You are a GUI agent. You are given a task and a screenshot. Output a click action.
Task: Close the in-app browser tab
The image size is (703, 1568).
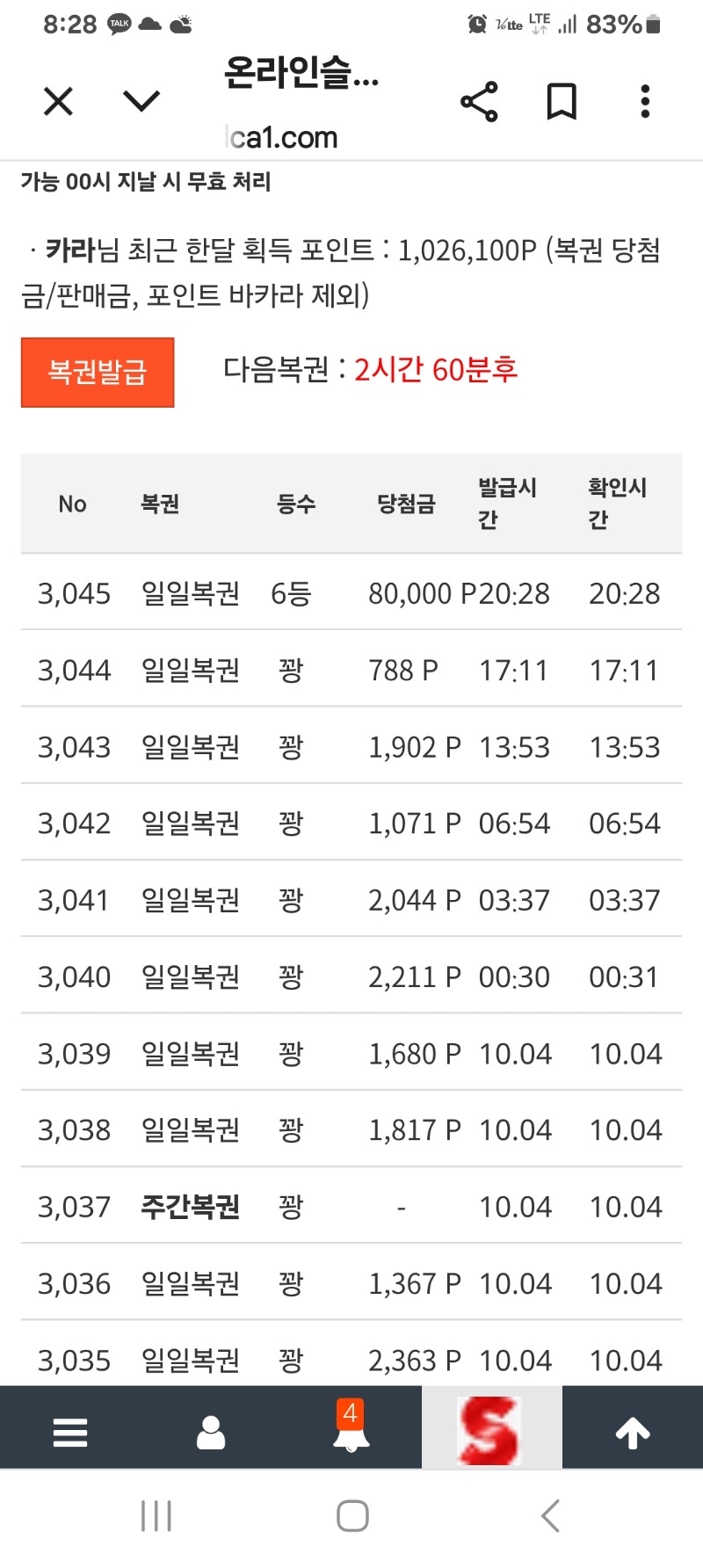pyautogui.click(x=58, y=102)
